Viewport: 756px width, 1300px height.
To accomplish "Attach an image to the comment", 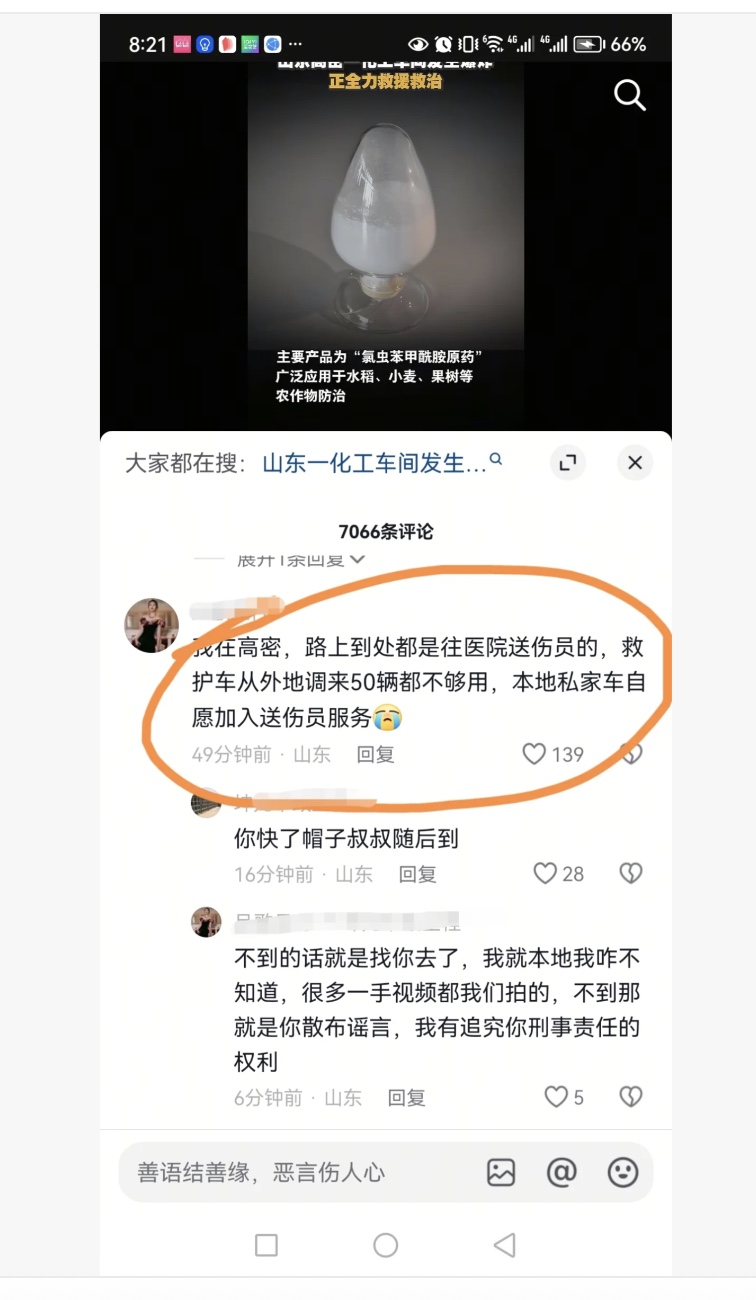I will (501, 1172).
